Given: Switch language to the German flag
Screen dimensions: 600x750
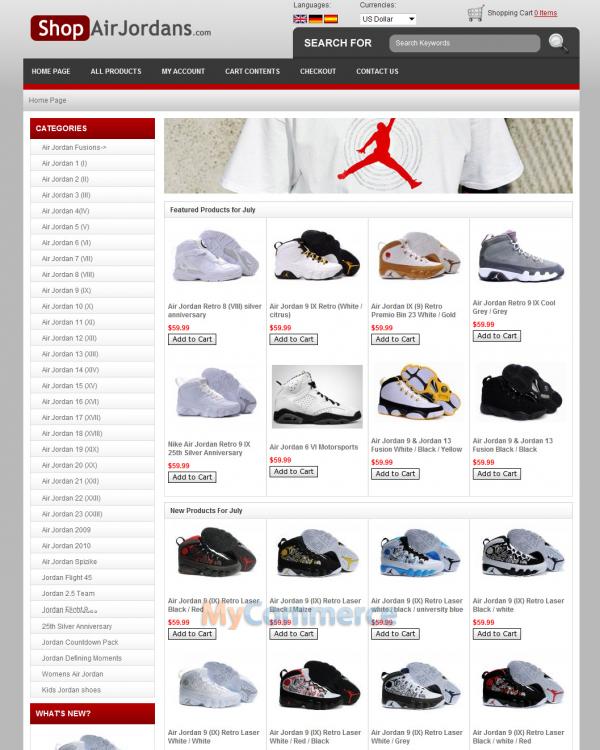Looking at the screenshot, I should (x=315, y=19).
